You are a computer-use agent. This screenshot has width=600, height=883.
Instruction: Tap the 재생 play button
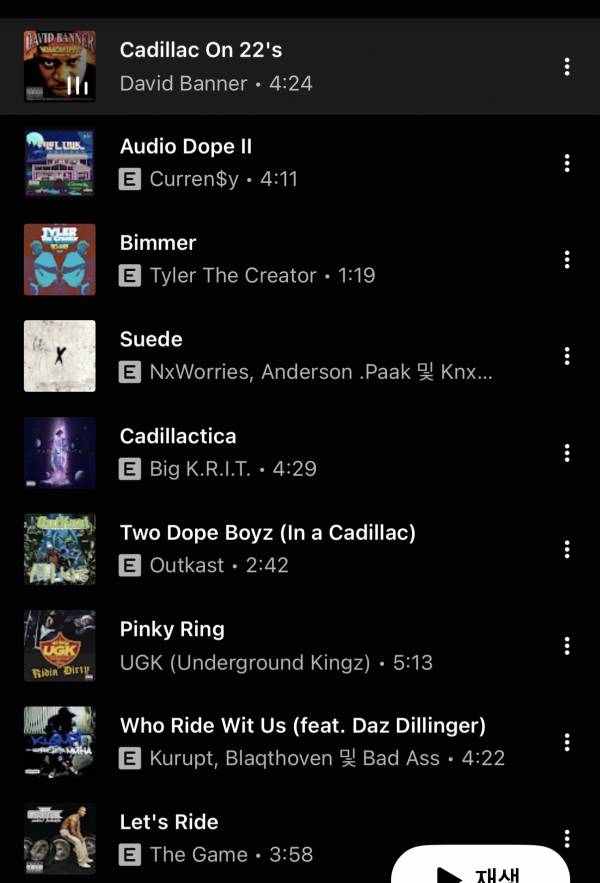(480, 868)
